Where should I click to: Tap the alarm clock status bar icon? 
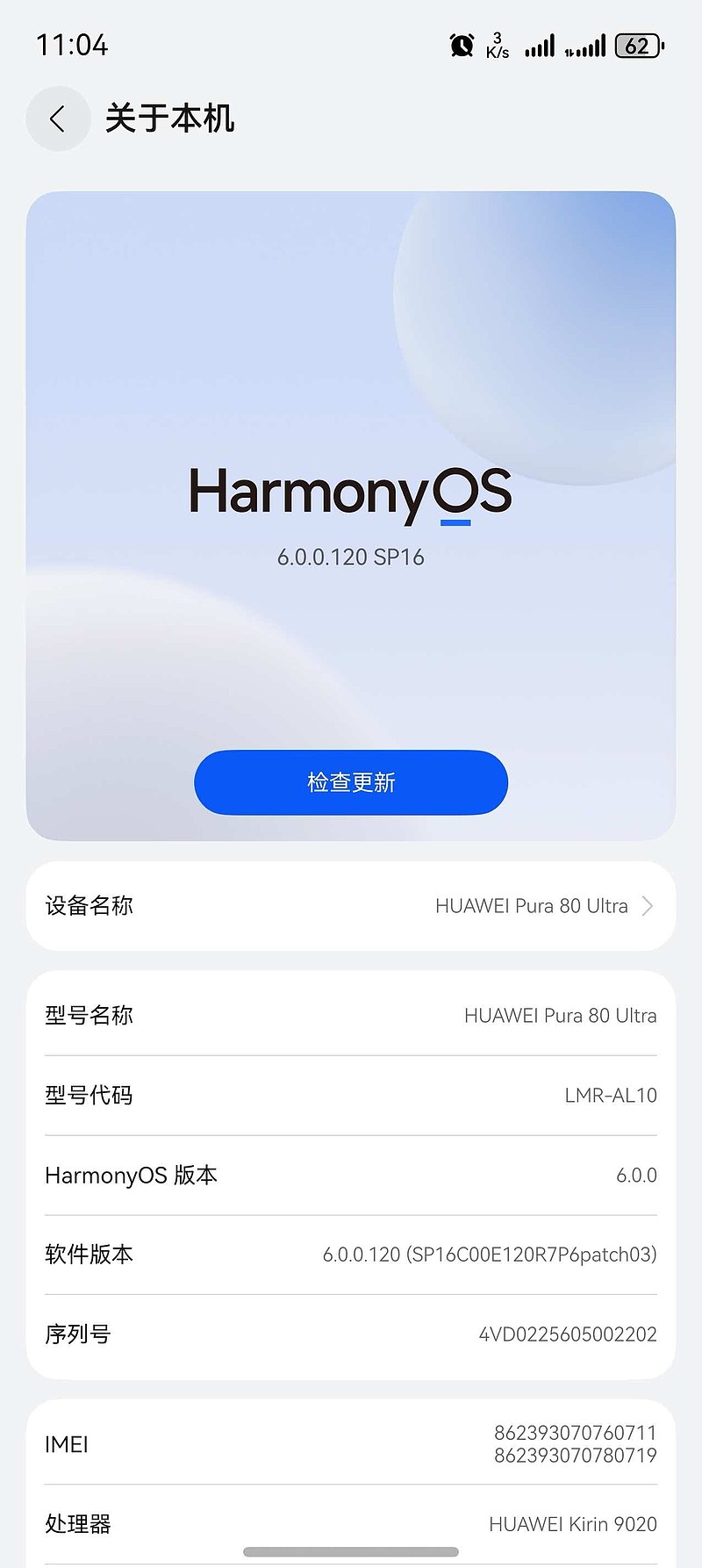[461, 45]
